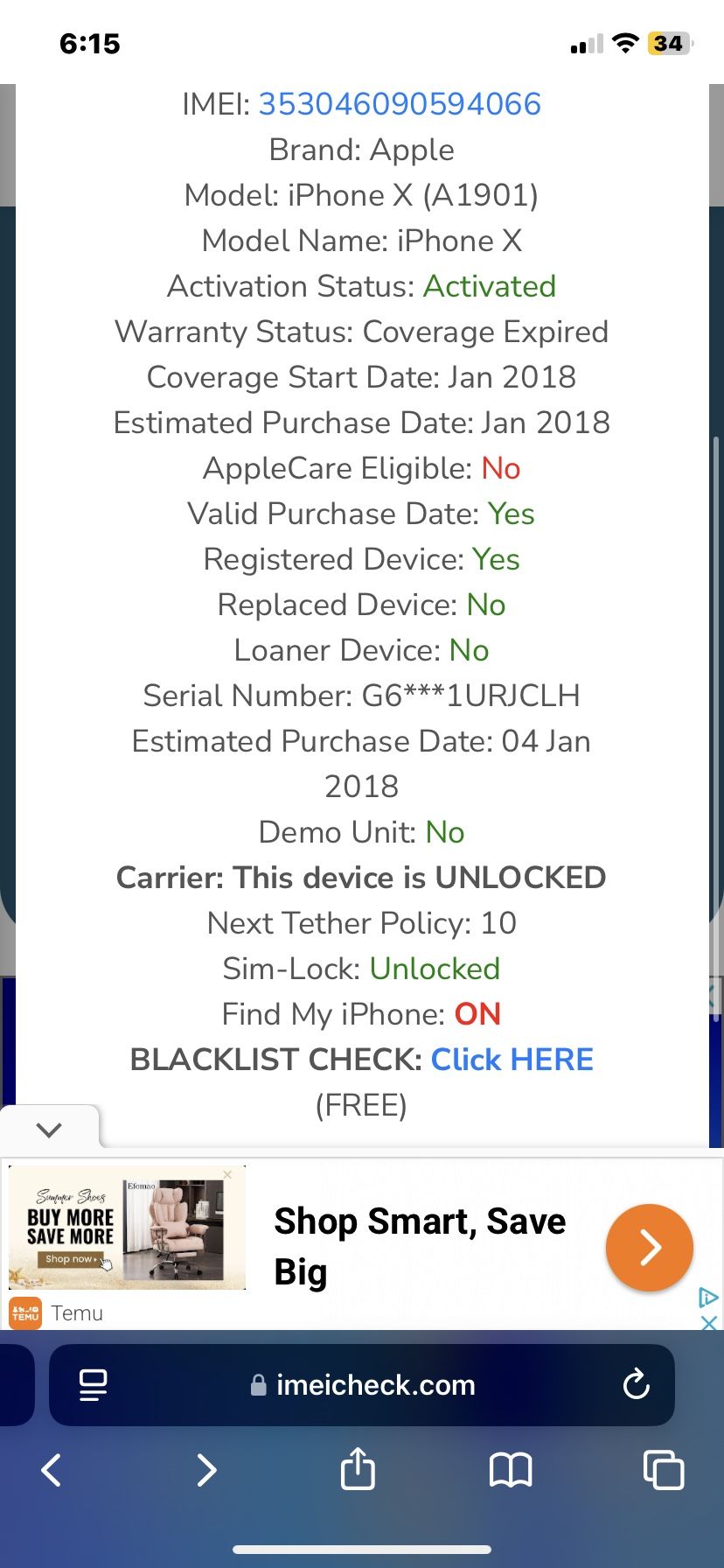This screenshot has height=1568, width=724.
Task: Tap the orange arrow on the ad
Action: 649,1247
